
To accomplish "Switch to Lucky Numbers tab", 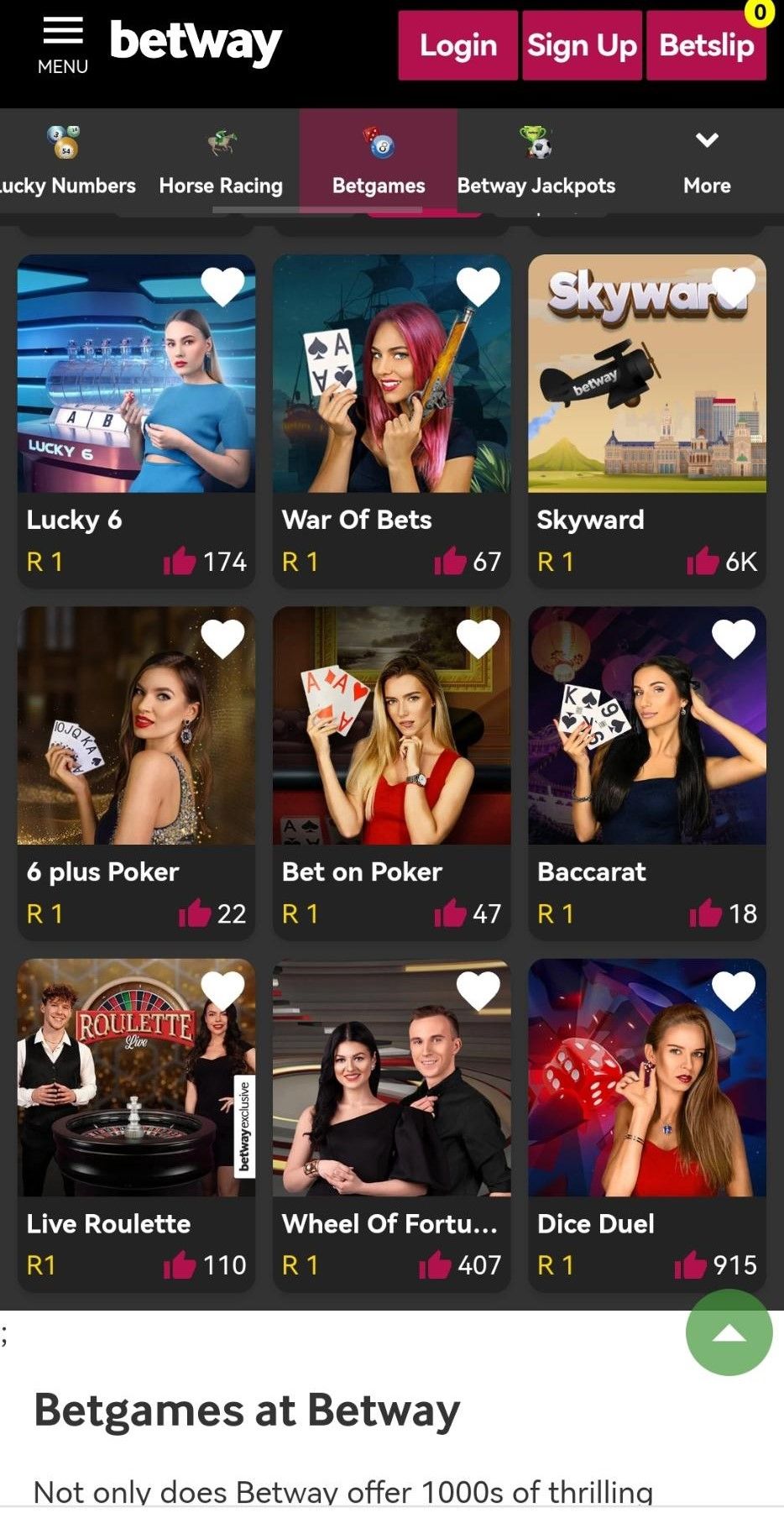I will point(67,161).
